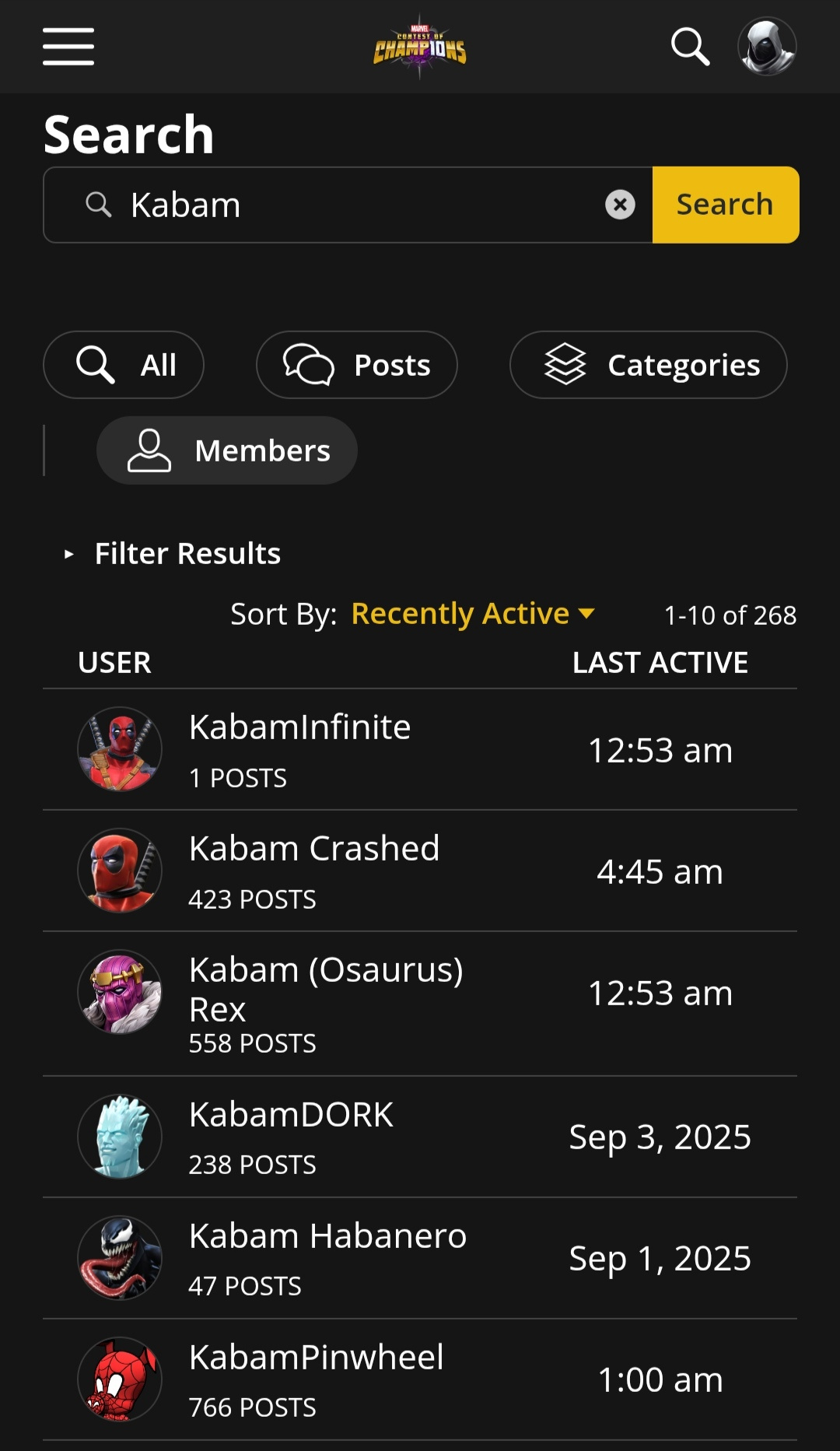Open KabamPinwheel's profile
The height and width of the screenshot is (1451, 840).
pyautogui.click(x=316, y=1358)
